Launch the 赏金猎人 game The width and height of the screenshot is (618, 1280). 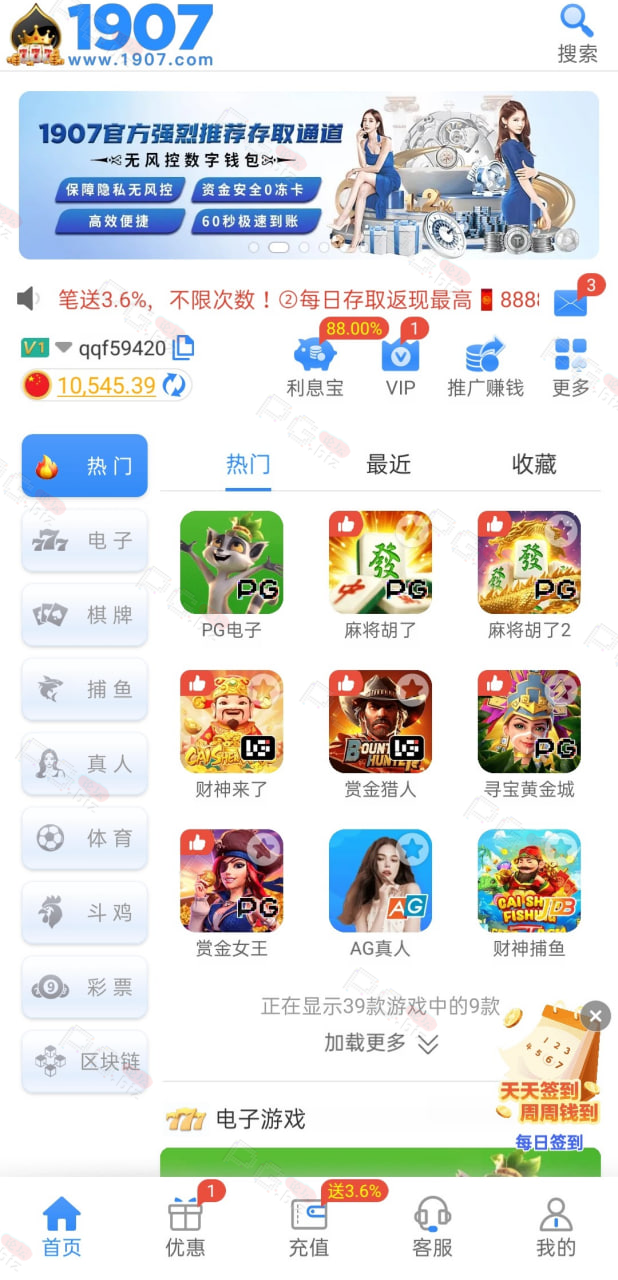point(380,733)
